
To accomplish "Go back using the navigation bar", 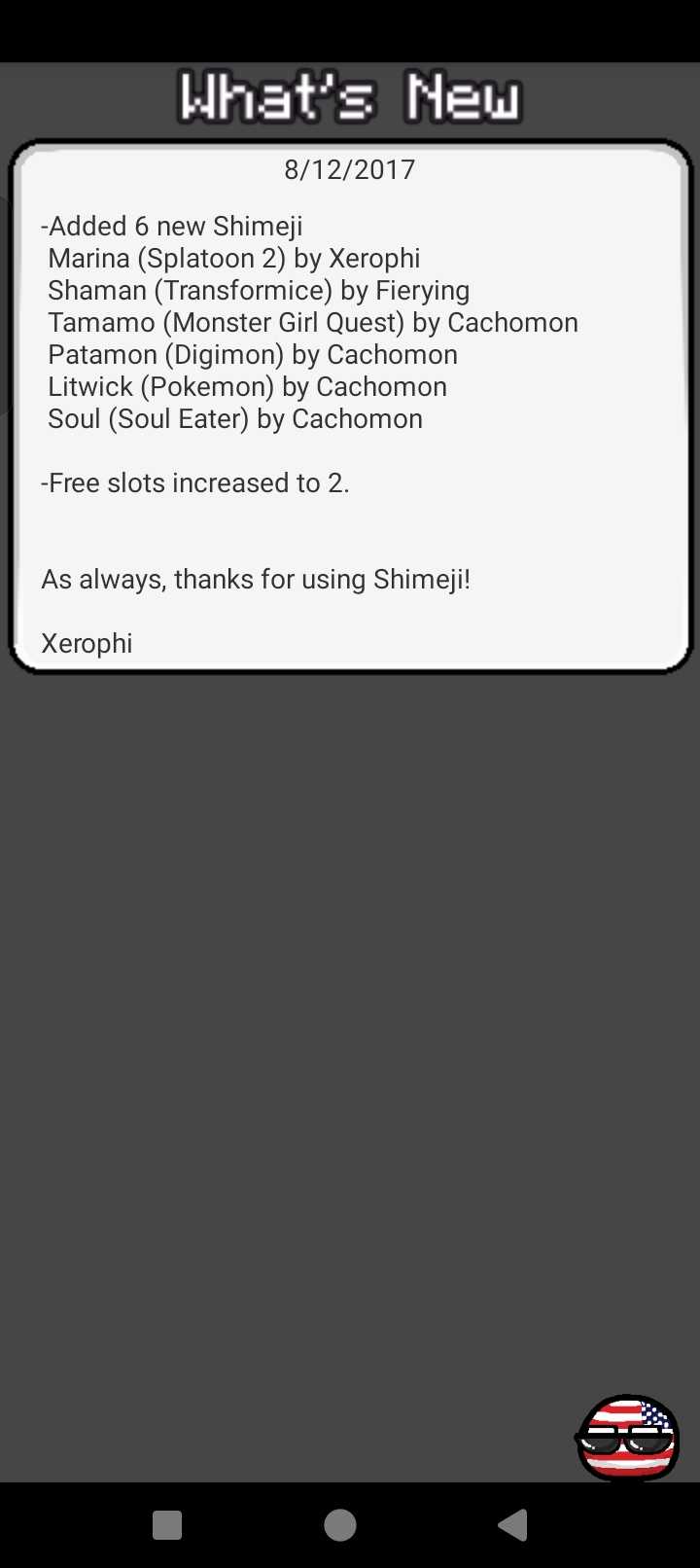I will tap(513, 1525).
